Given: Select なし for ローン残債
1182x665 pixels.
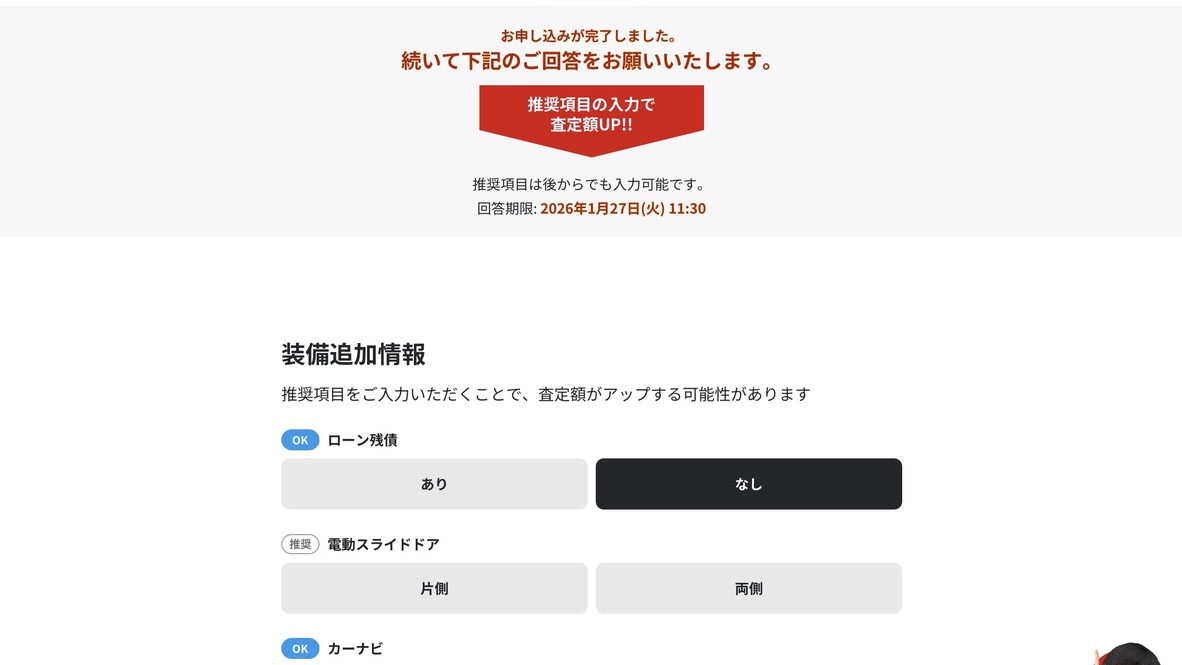Looking at the screenshot, I should (748, 484).
